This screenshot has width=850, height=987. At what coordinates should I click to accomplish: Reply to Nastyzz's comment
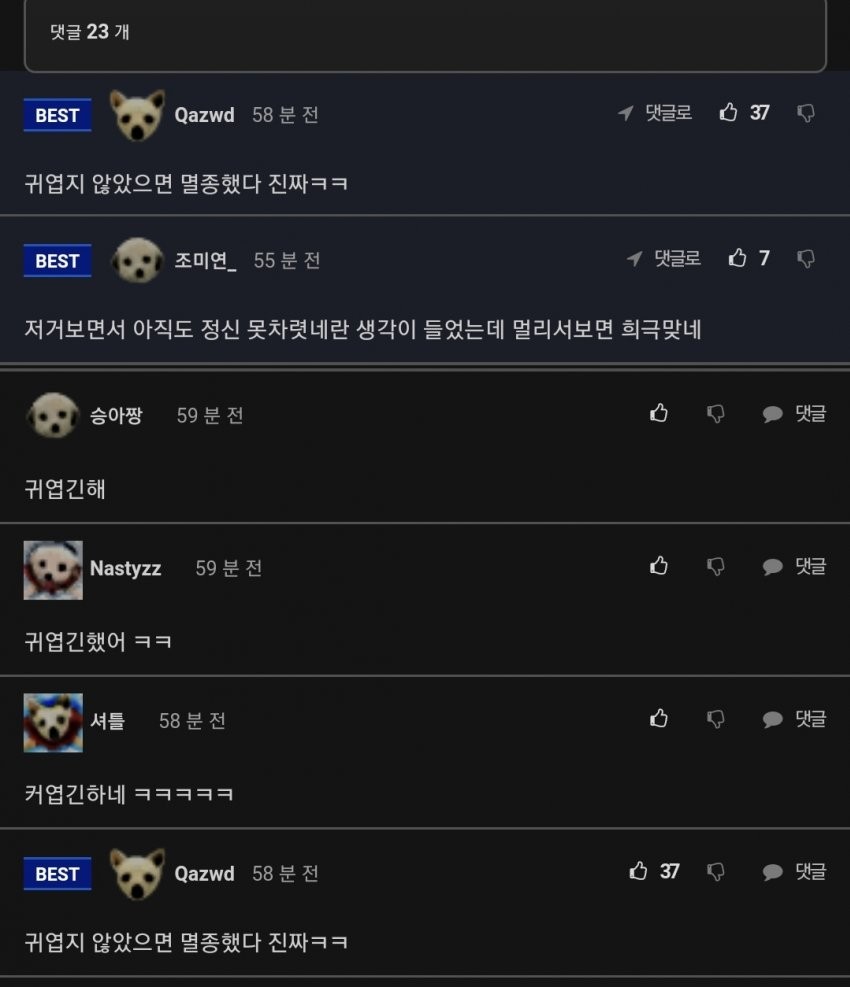pyautogui.click(x=794, y=567)
